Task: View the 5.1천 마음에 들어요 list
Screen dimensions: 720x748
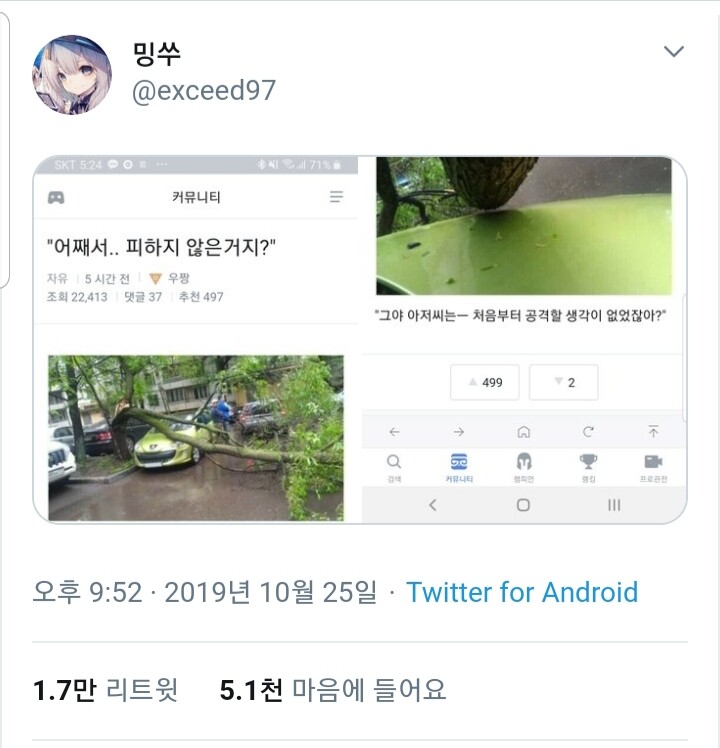Action: click(x=333, y=689)
